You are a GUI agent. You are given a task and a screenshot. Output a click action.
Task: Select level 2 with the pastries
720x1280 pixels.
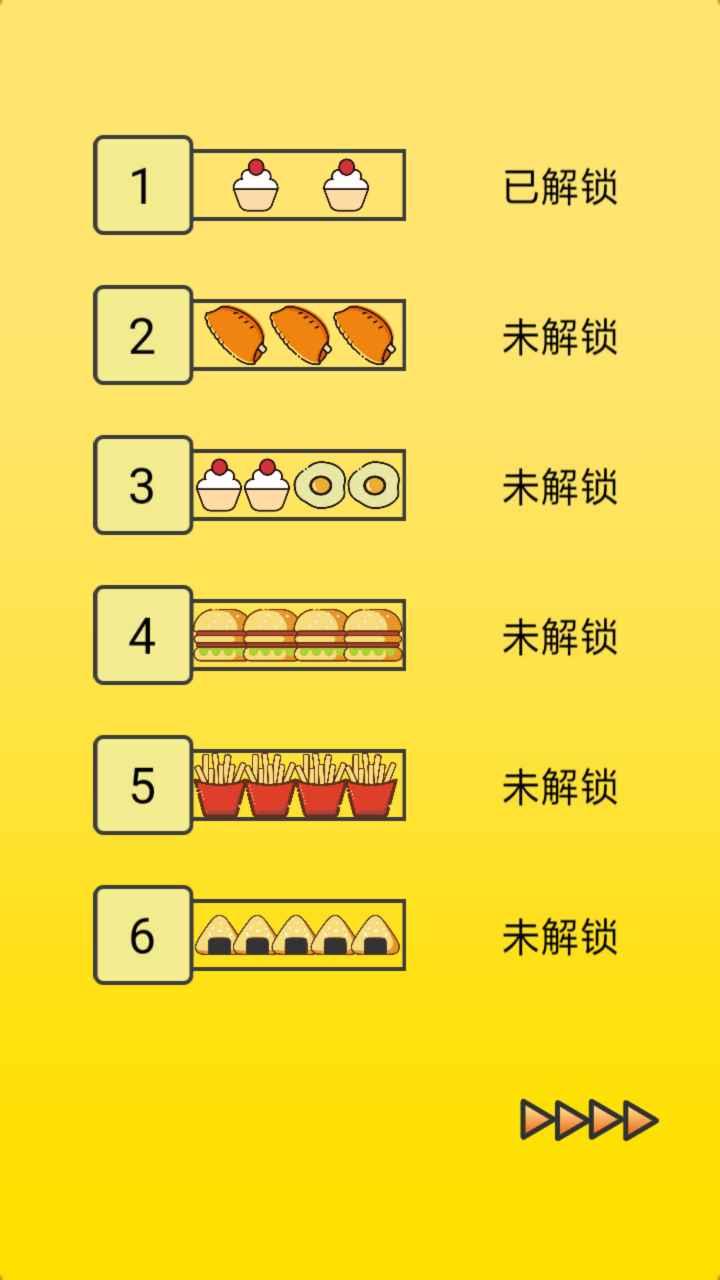250,336
